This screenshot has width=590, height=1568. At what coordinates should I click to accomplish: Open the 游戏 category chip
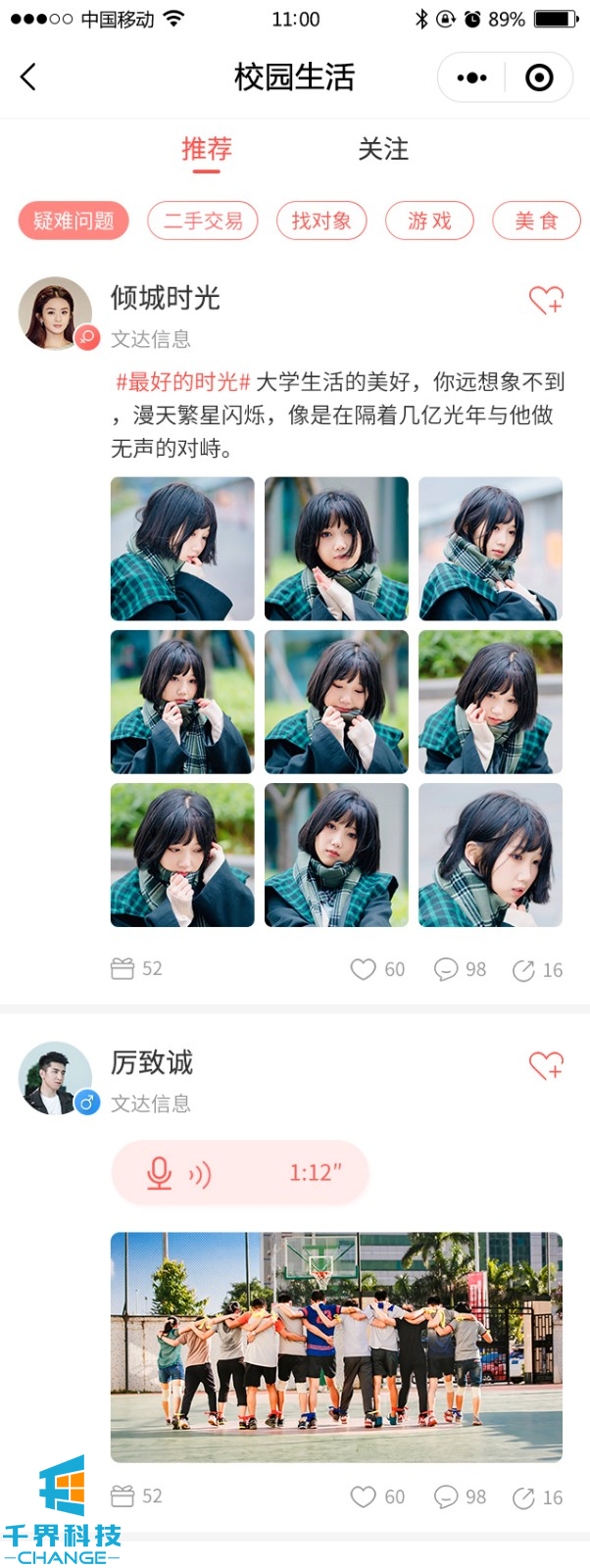click(429, 220)
